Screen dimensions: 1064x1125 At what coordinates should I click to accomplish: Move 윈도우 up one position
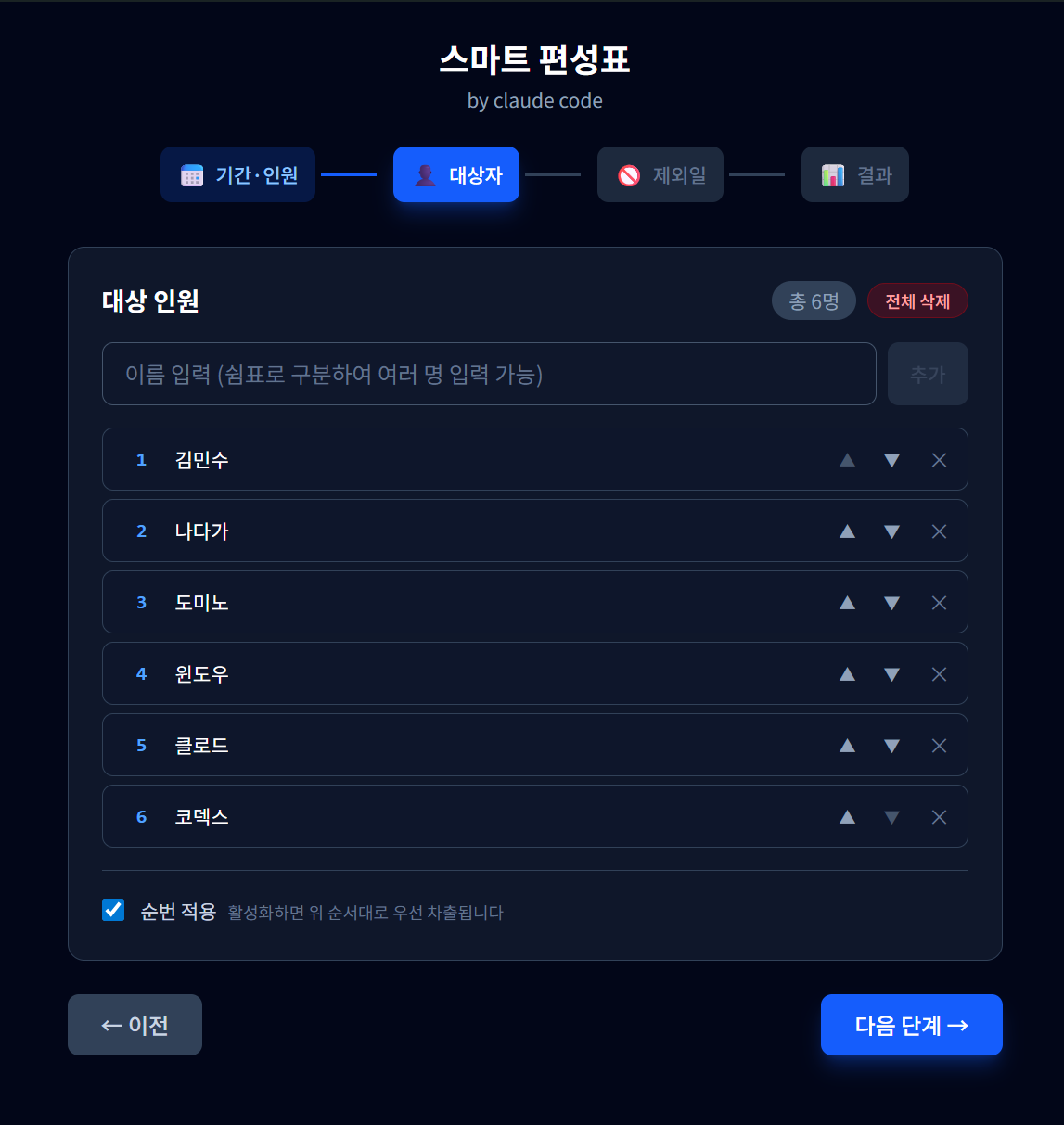click(847, 674)
